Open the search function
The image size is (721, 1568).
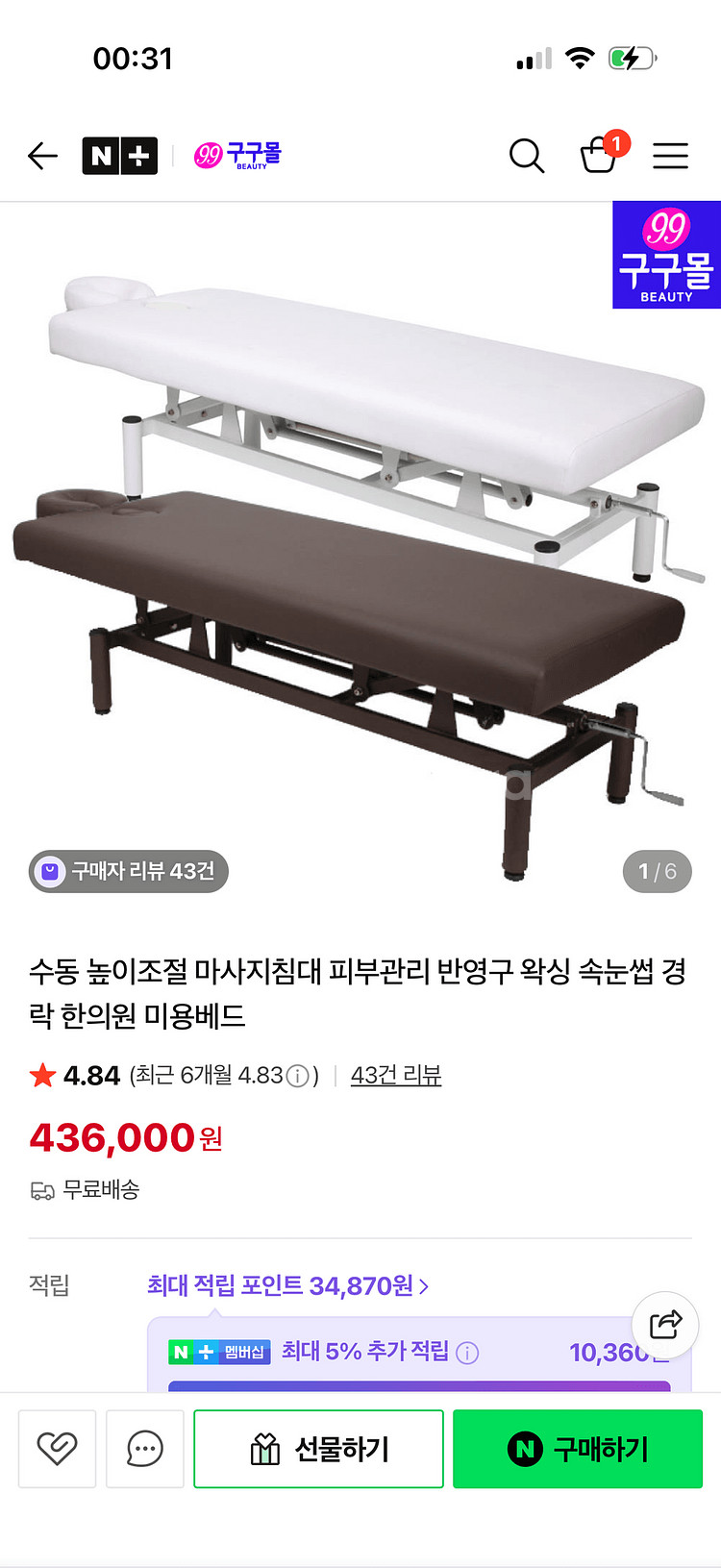pyautogui.click(x=527, y=156)
